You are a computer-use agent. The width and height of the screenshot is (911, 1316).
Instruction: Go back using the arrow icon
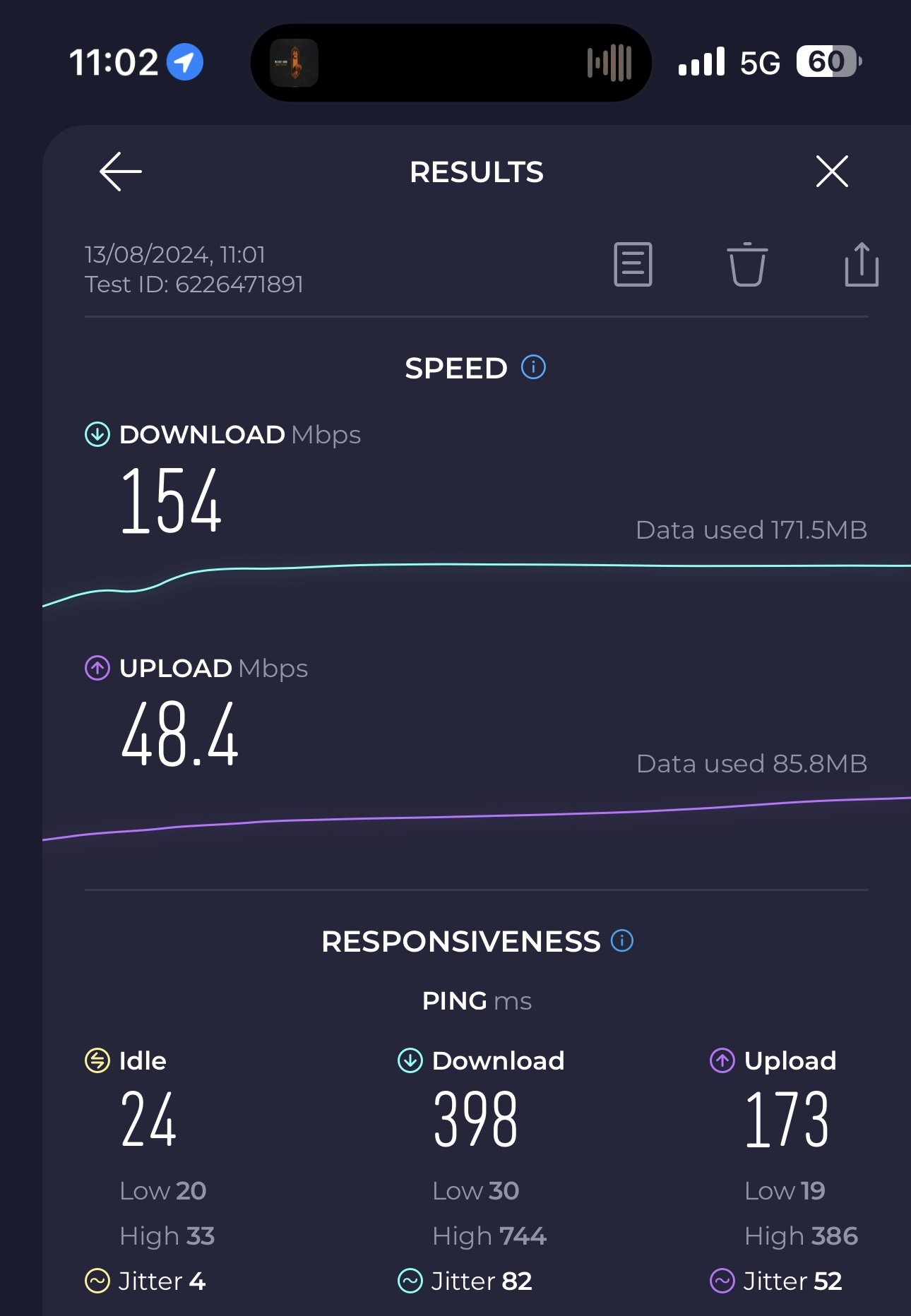121,172
